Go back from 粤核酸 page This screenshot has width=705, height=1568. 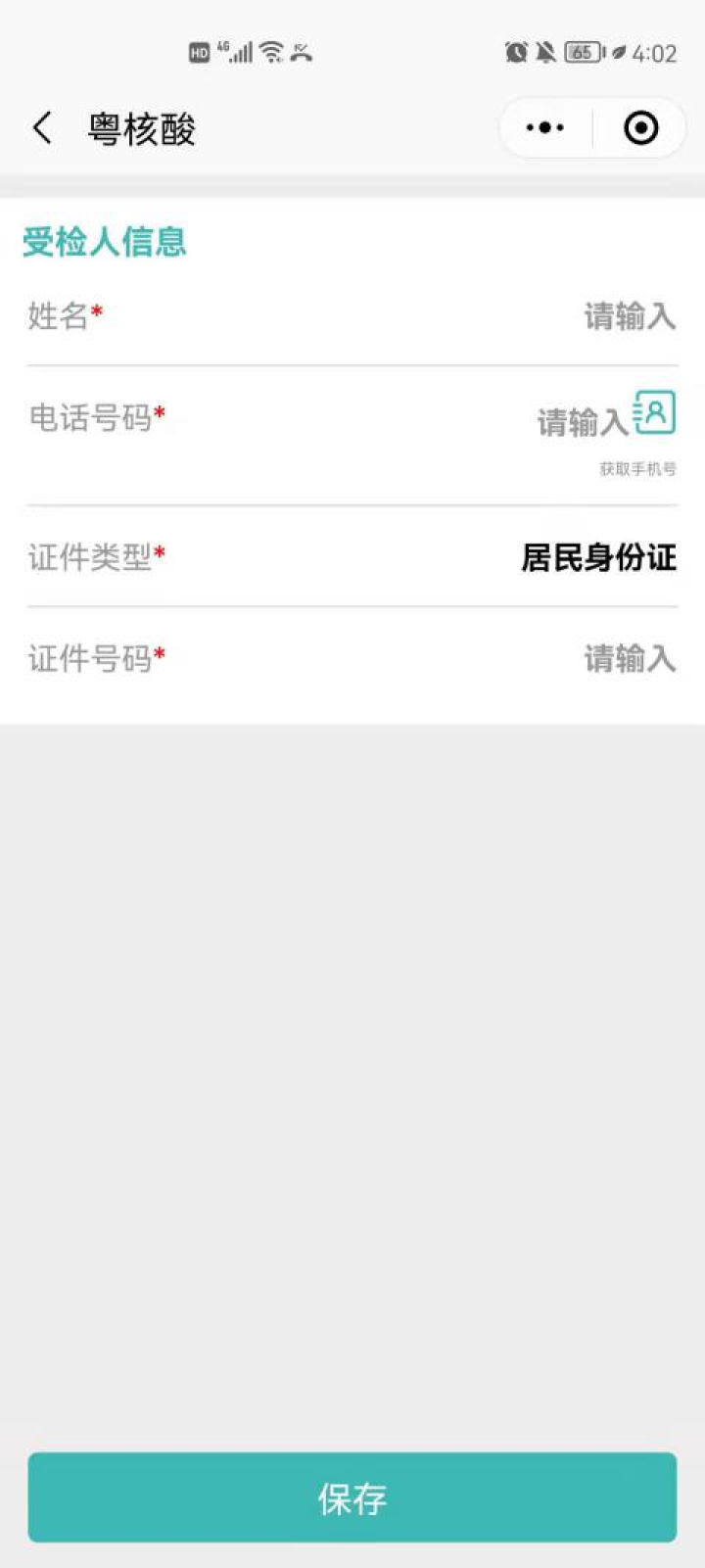coord(42,128)
